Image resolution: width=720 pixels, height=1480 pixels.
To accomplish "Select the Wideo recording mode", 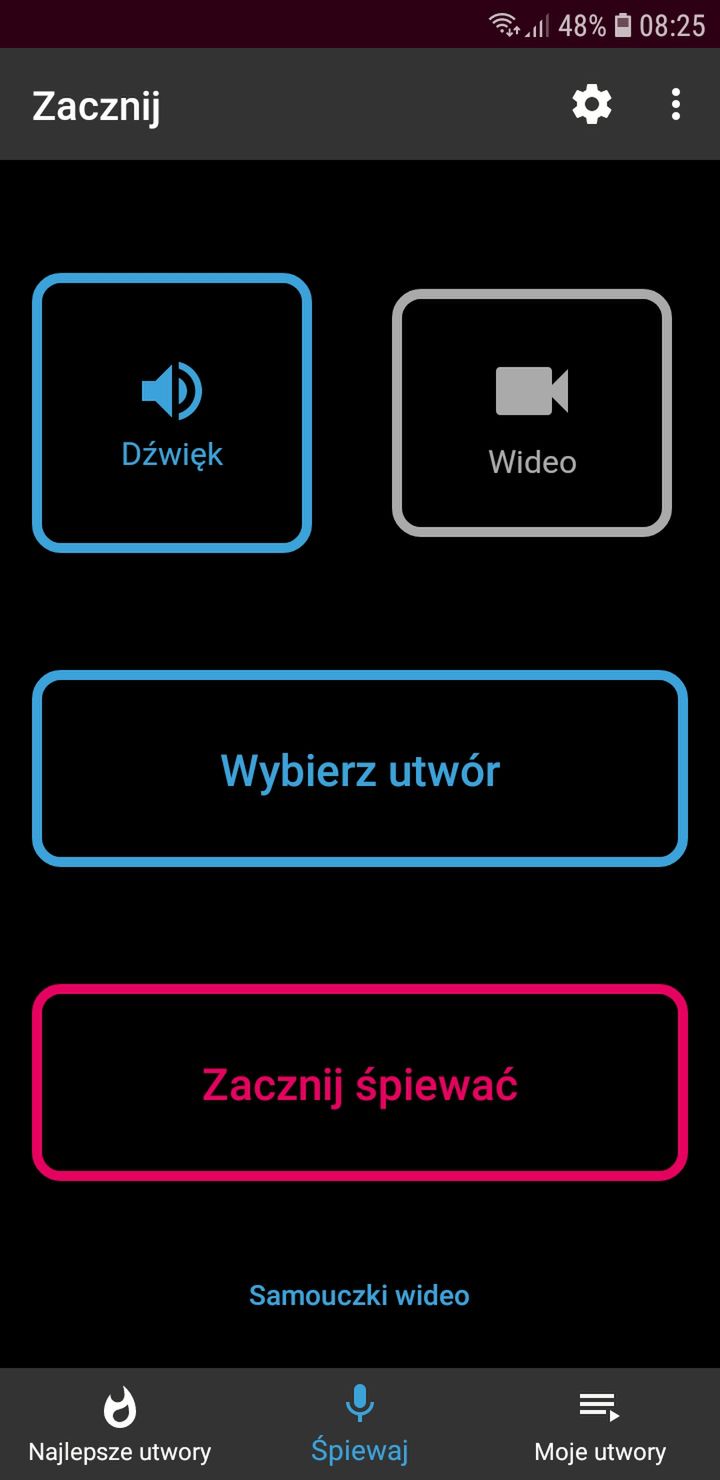I will coord(532,413).
